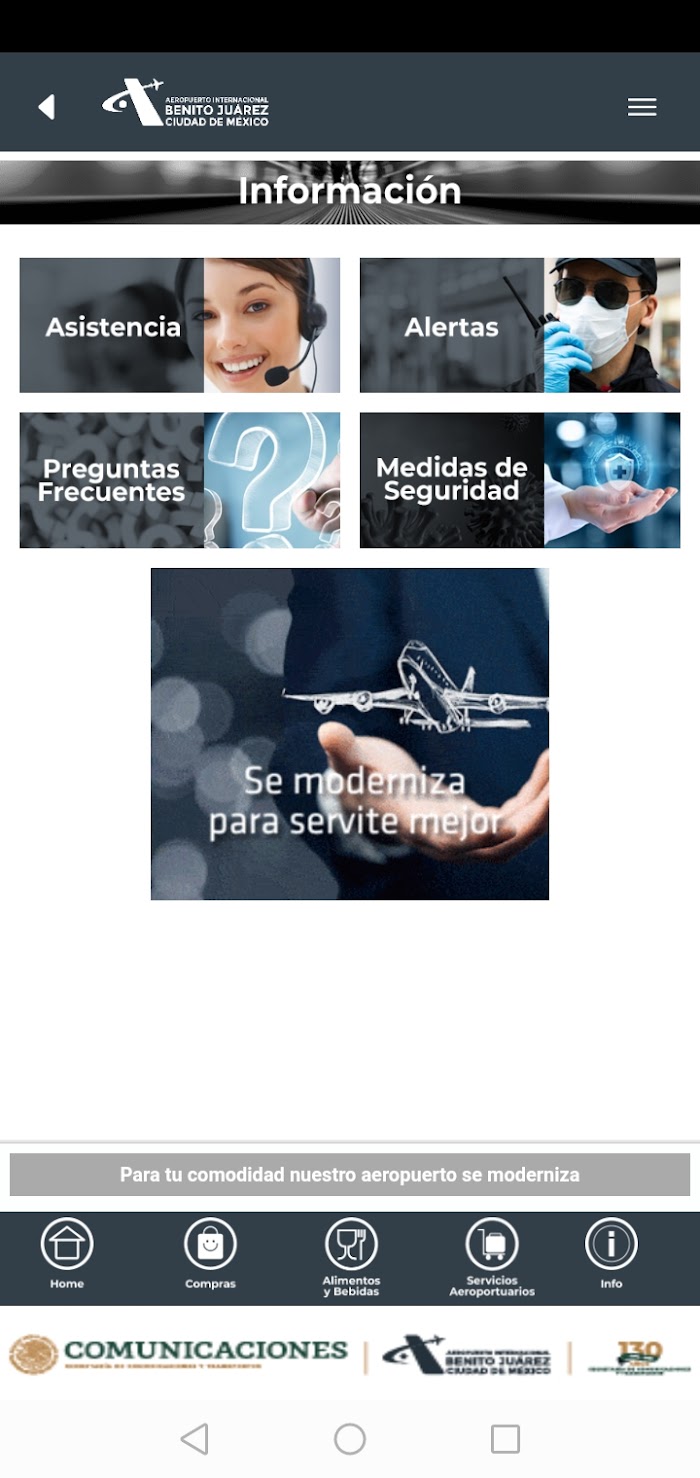Open the Alertas tile
Image resolution: width=700 pixels, height=1478 pixels.
pyautogui.click(x=520, y=325)
